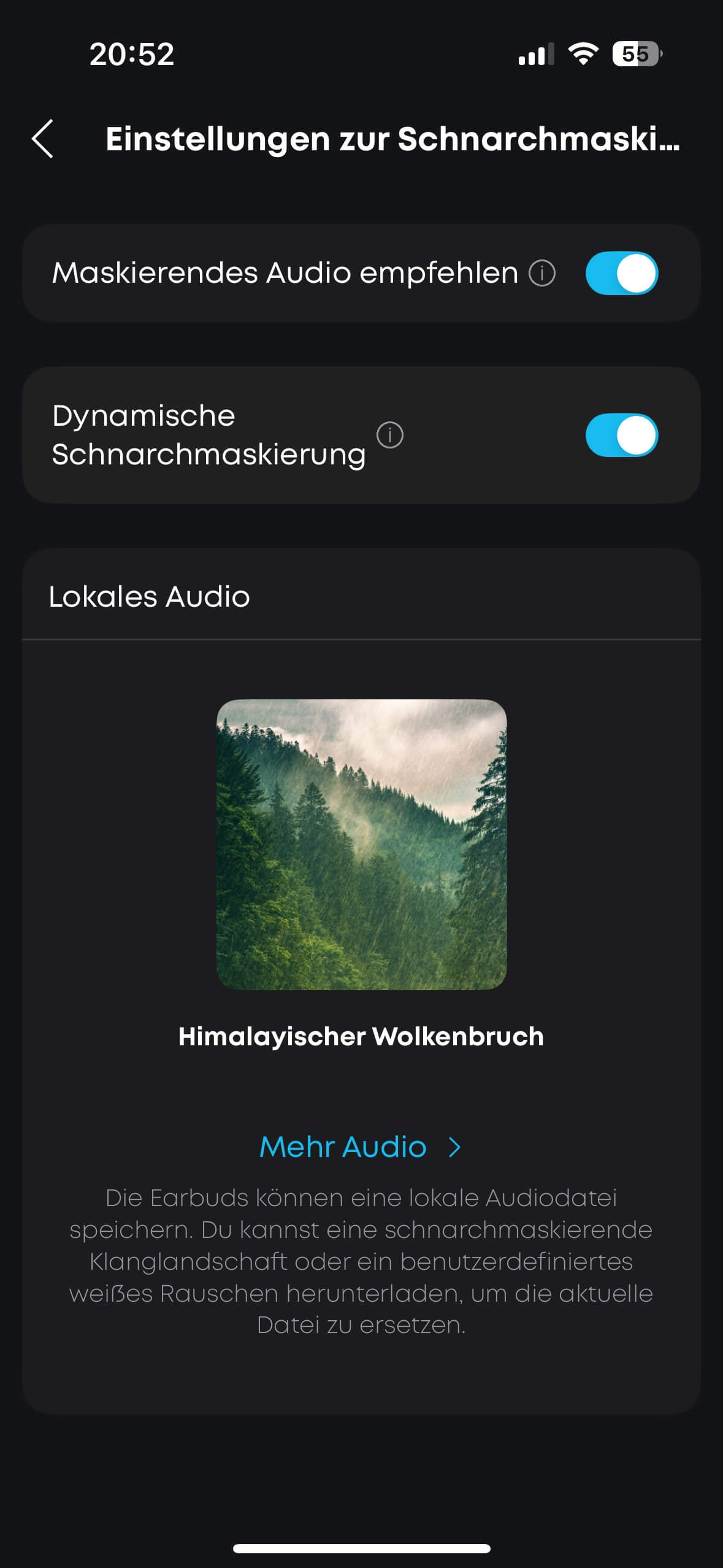Turn off Dynamische Schnarchmaskierung
The image size is (723, 1568).
click(x=621, y=435)
